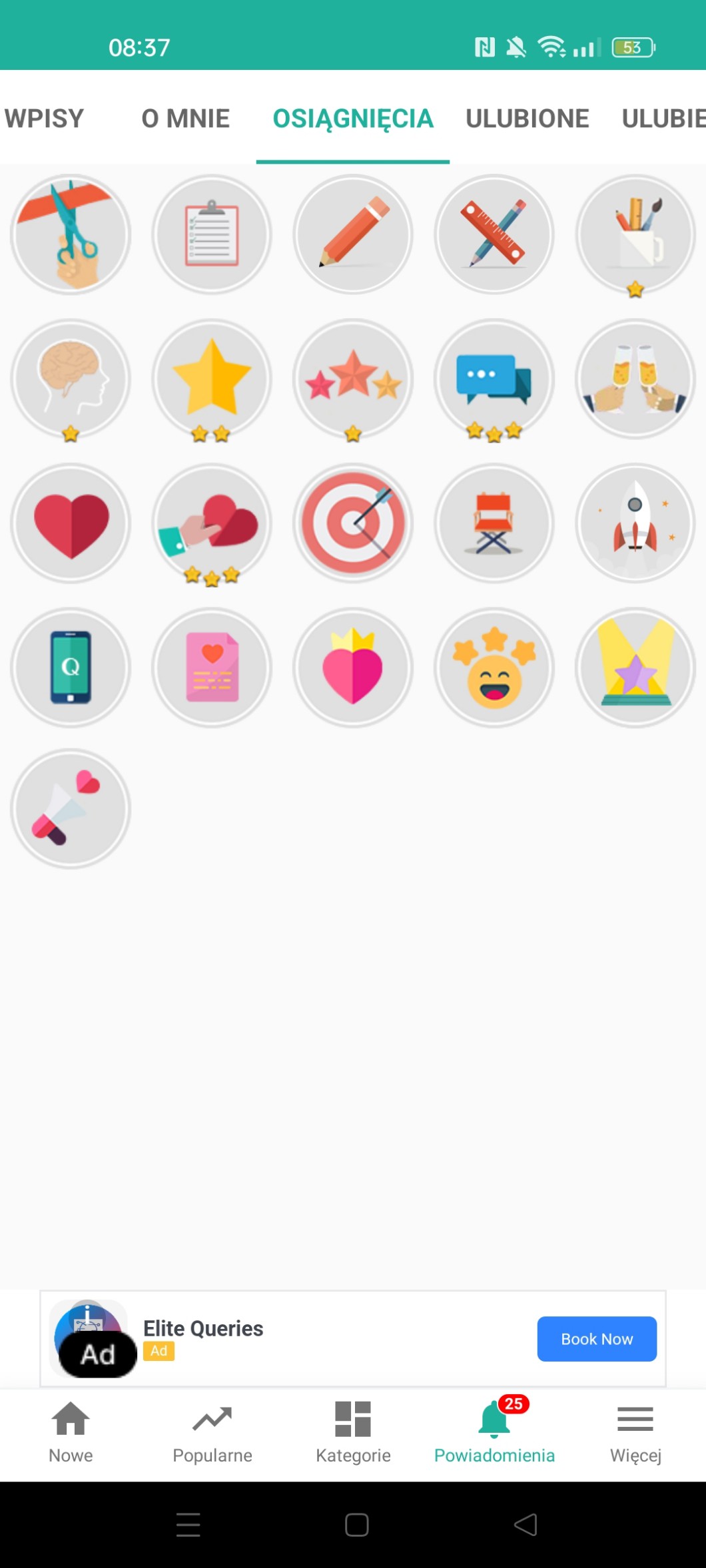This screenshot has height=1568, width=706.
Task: View the clipboard checklist achievement badge
Action: click(212, 234)
